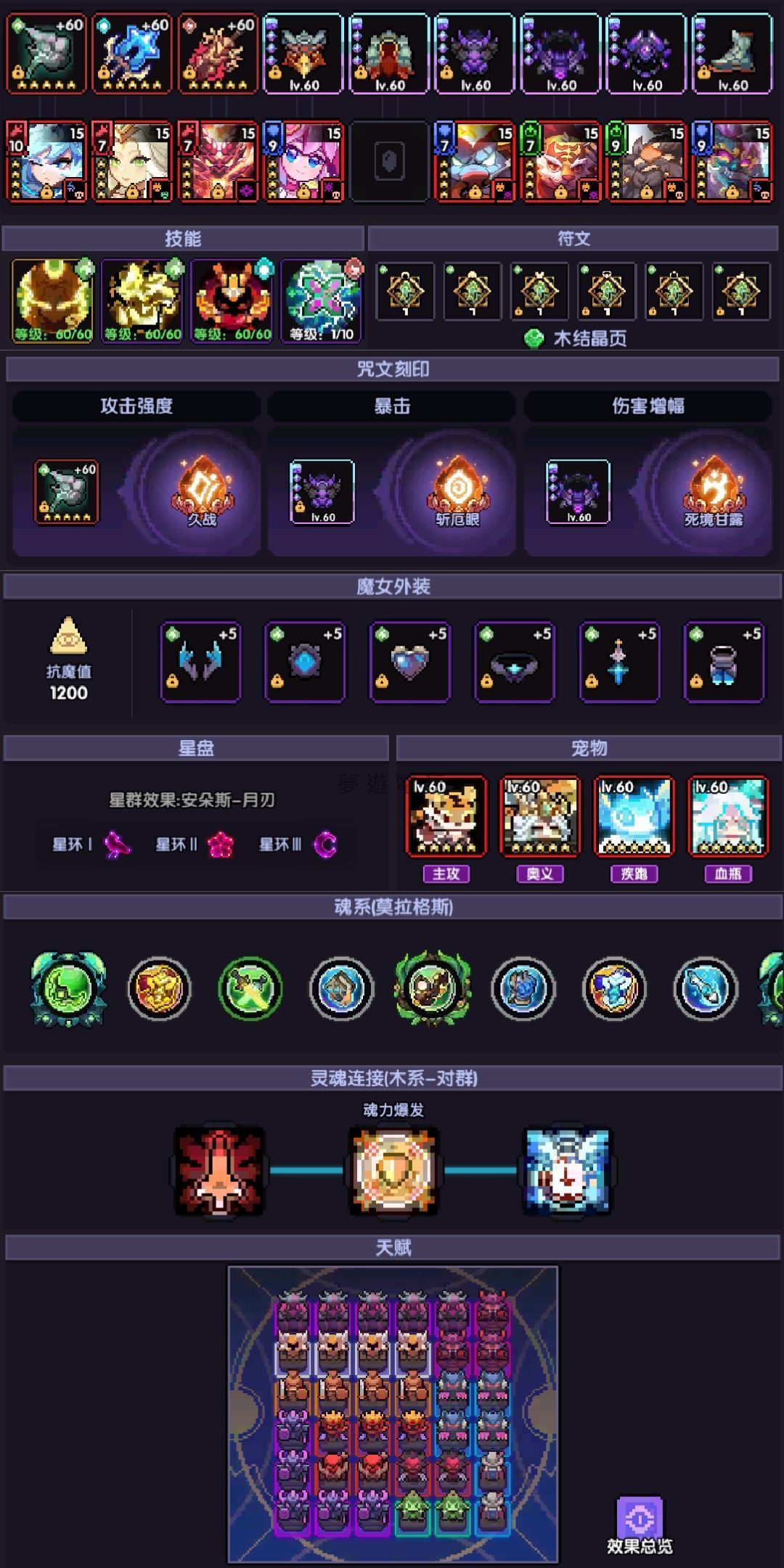The height and width of the screenshot is (1568, 784).
Task: Open the 魂力爆发 soul link node
Action: (394, 1170)
